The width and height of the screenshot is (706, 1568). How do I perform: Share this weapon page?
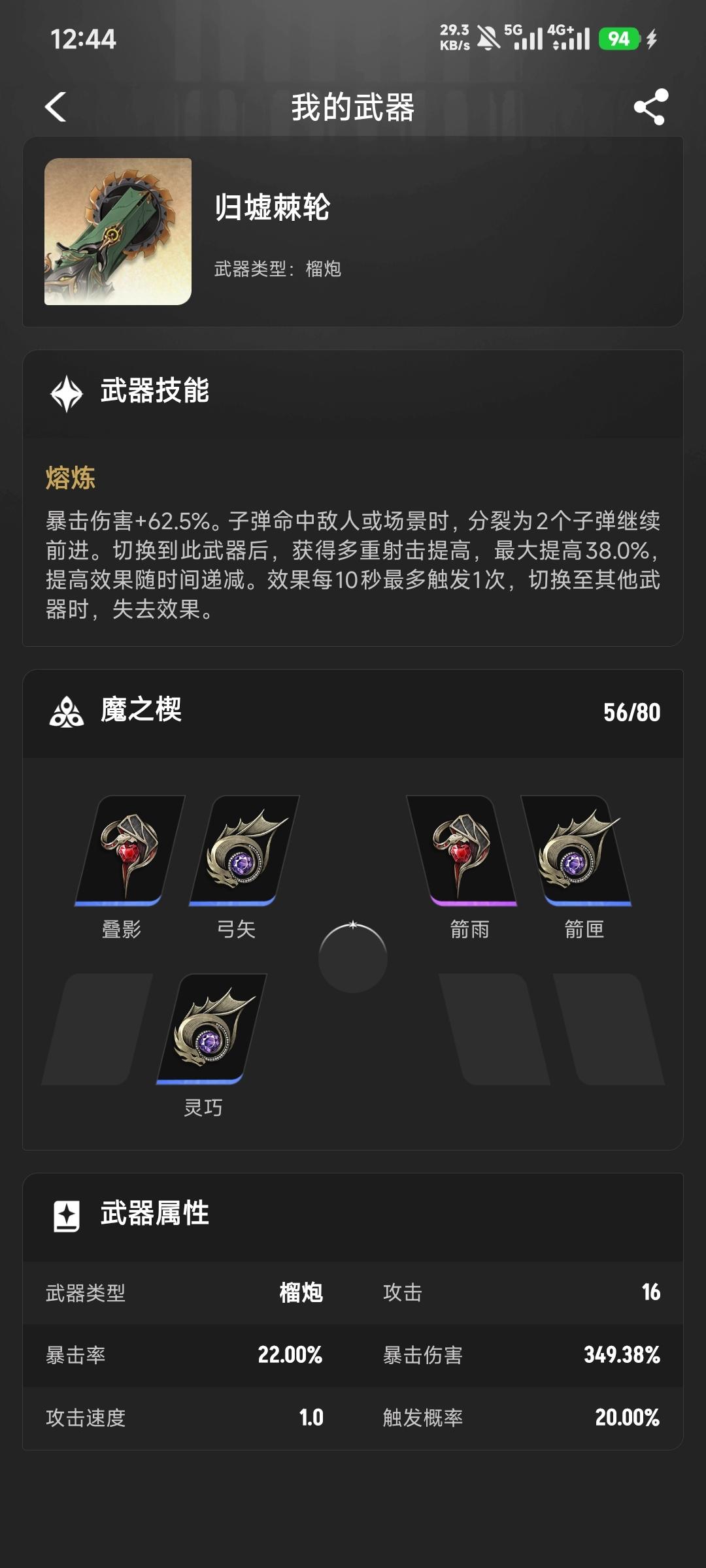click(x=650, y=106)
